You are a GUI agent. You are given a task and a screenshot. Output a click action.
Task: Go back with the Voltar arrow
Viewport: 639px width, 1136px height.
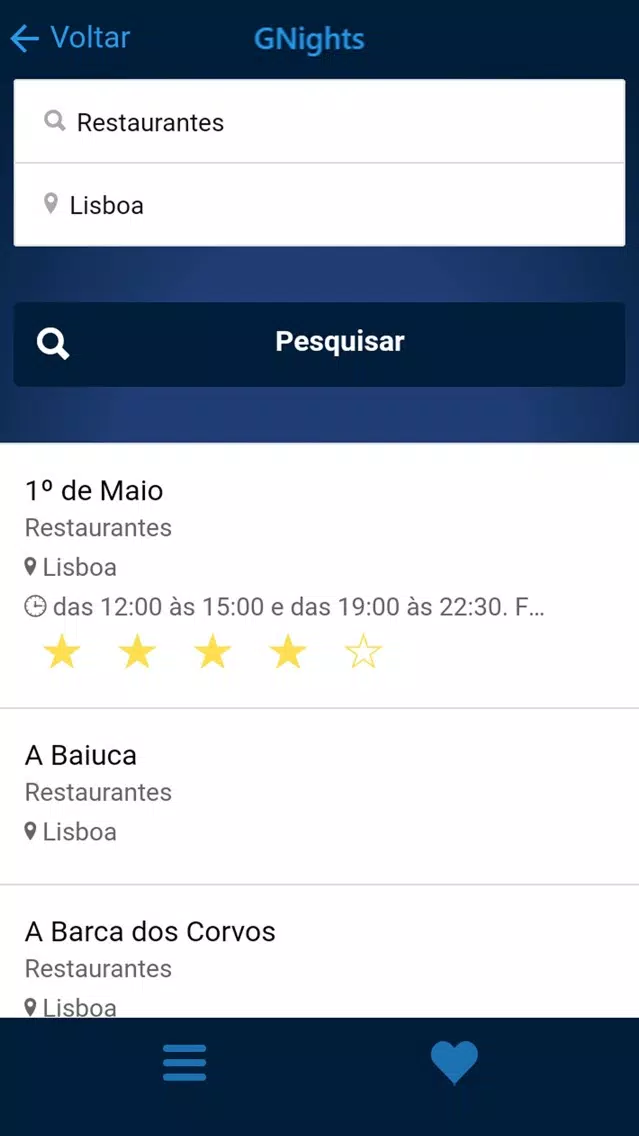70,38
